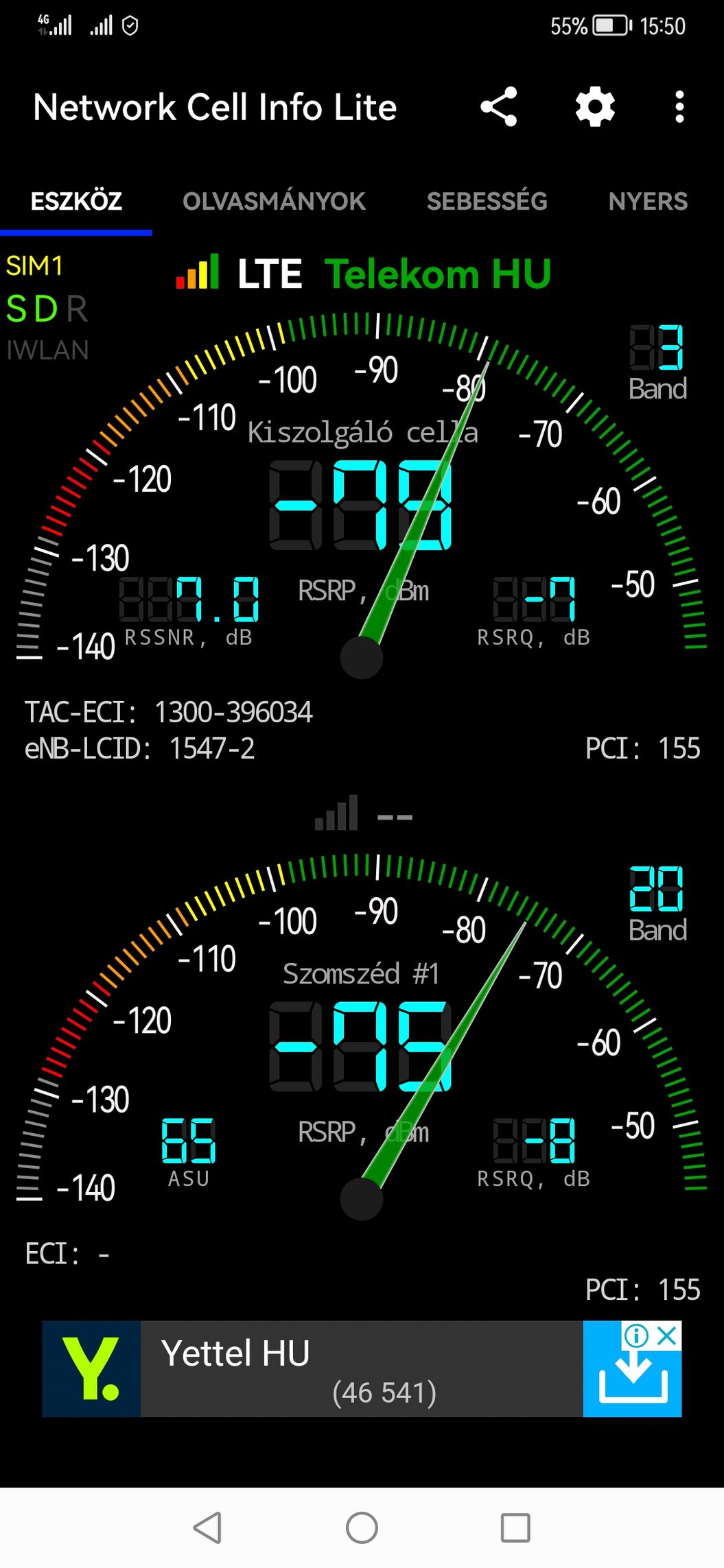
Task: Open the NYERS tab
Action: (648, 201)
